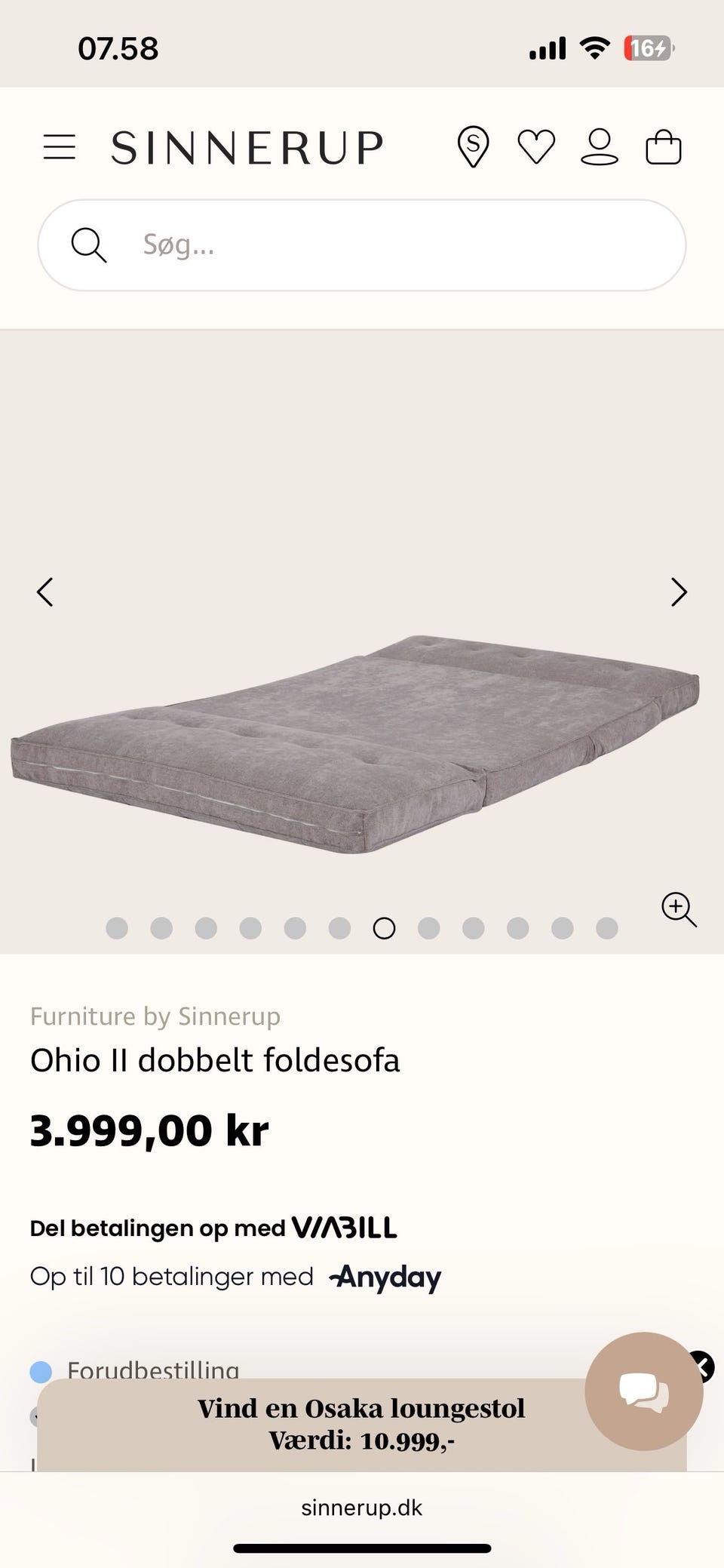
Task: Show the next product image
Action: click(x=679, y=592)
